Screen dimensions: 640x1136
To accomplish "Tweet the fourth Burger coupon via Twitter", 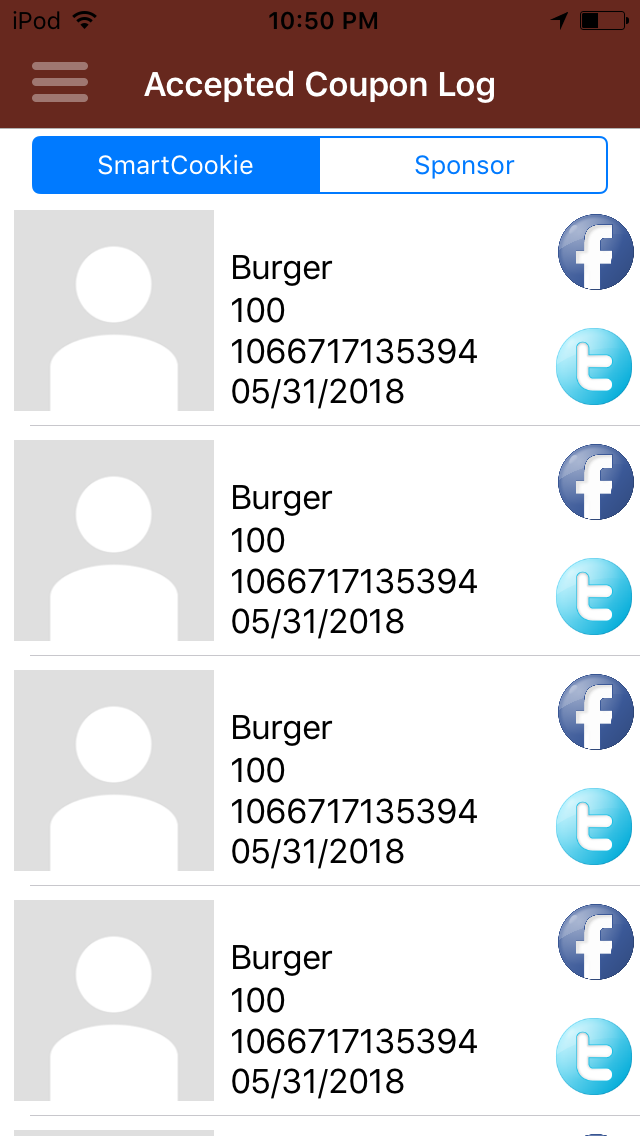I will click(595, 1056).
